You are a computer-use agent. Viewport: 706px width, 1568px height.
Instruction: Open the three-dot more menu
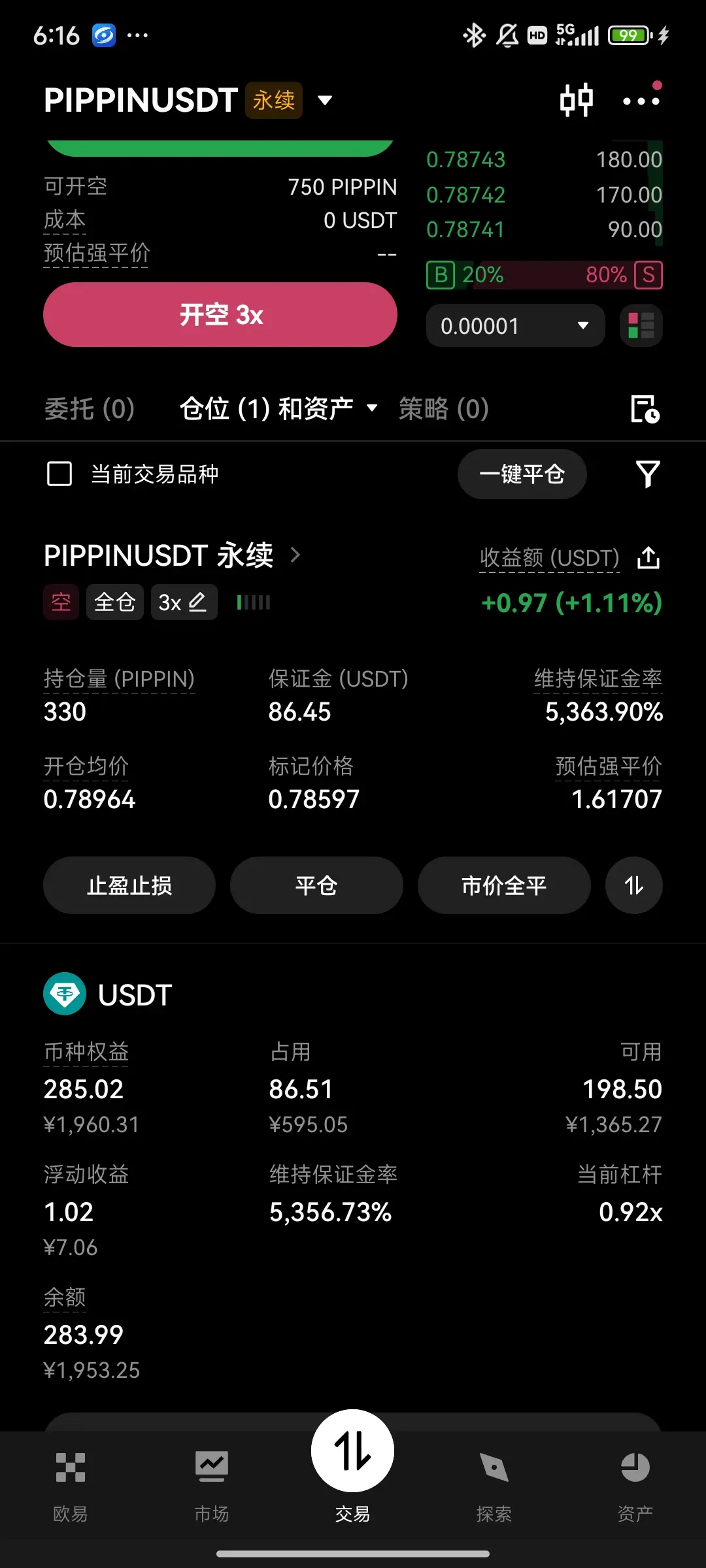(x=641, y=101)
